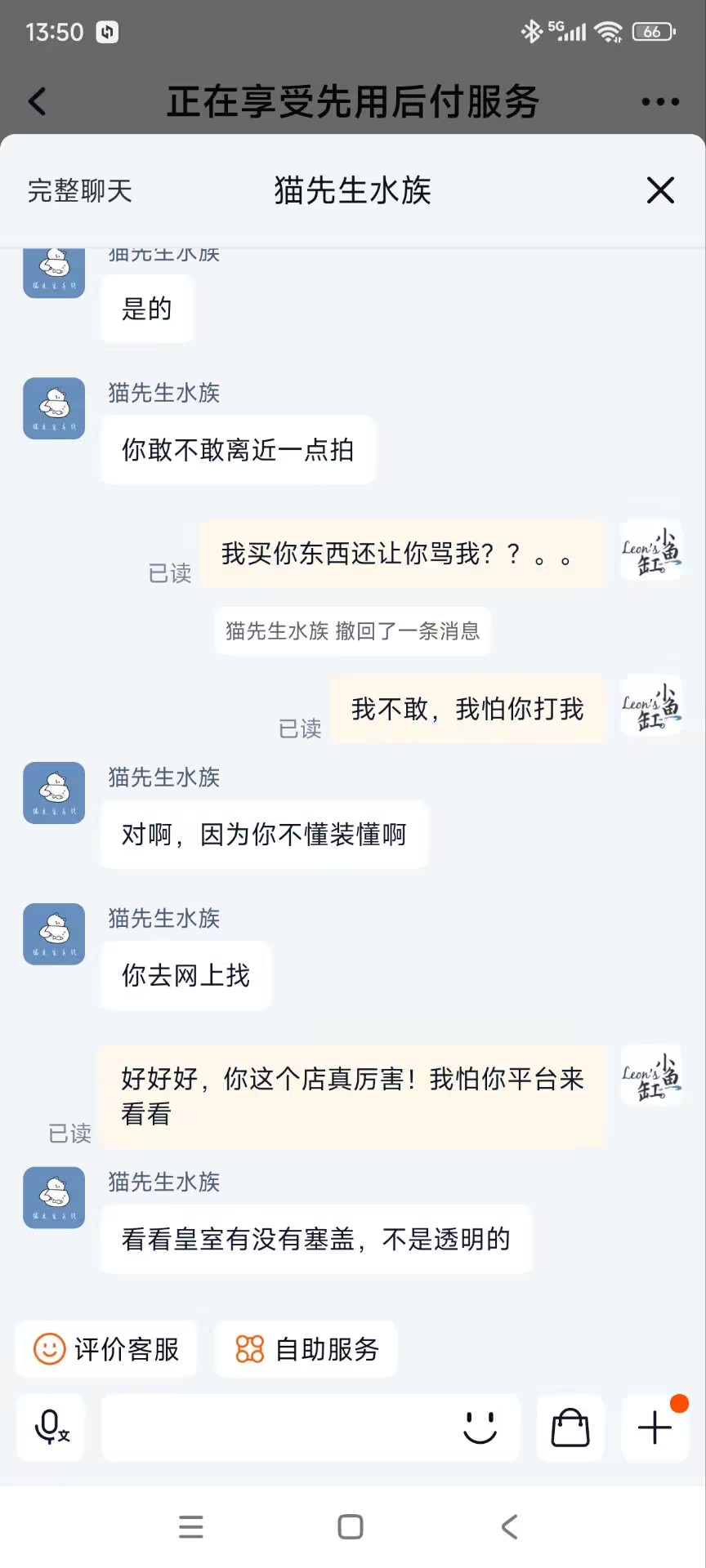Tap the Wi-Fi status bar icon
706x1568 pixels.
tap(607, 29)
